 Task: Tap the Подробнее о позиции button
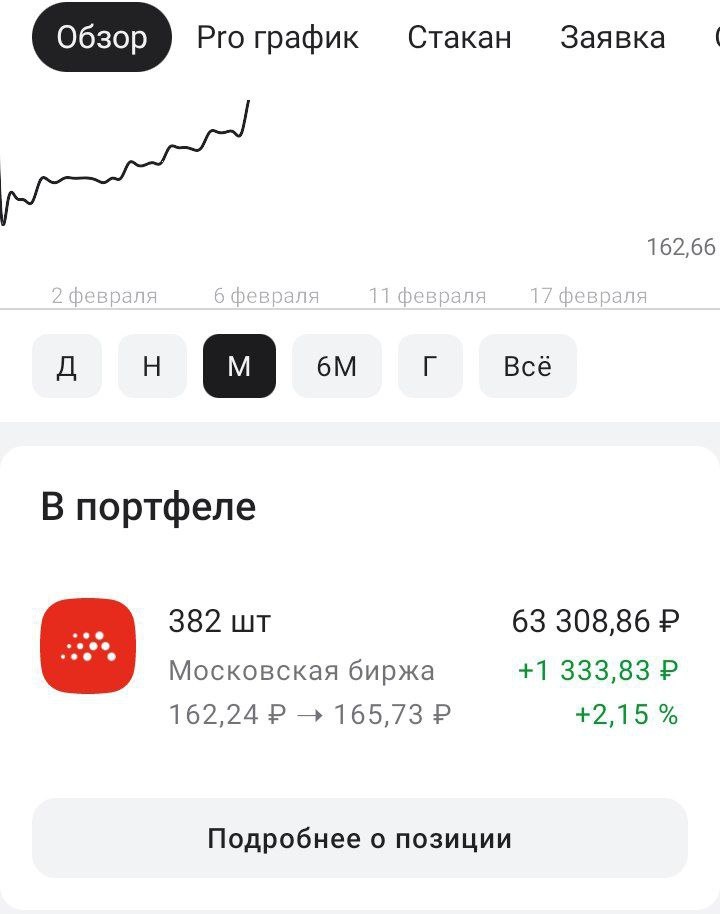(x=359, y=838)
